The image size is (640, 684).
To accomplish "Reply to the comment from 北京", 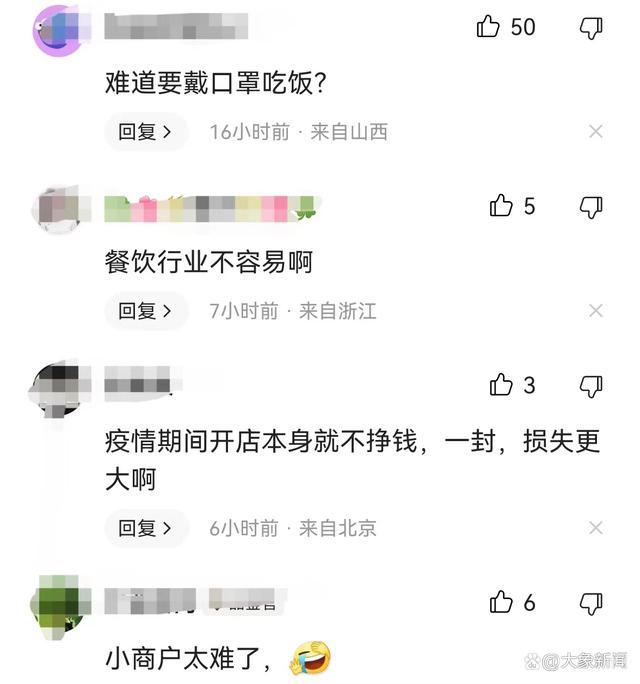I will [x=146, y=528].
